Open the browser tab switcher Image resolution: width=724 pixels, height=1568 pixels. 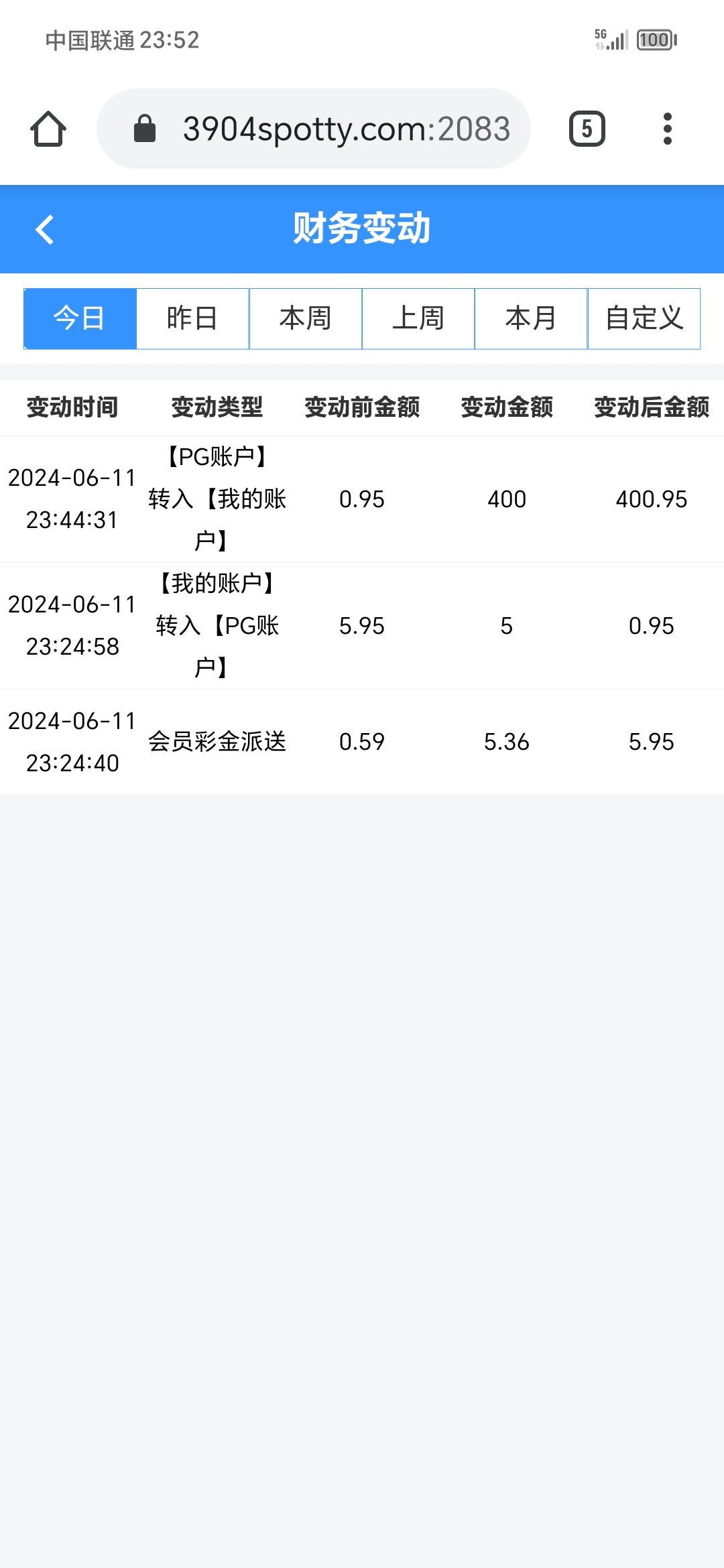(x=587, y=129)
